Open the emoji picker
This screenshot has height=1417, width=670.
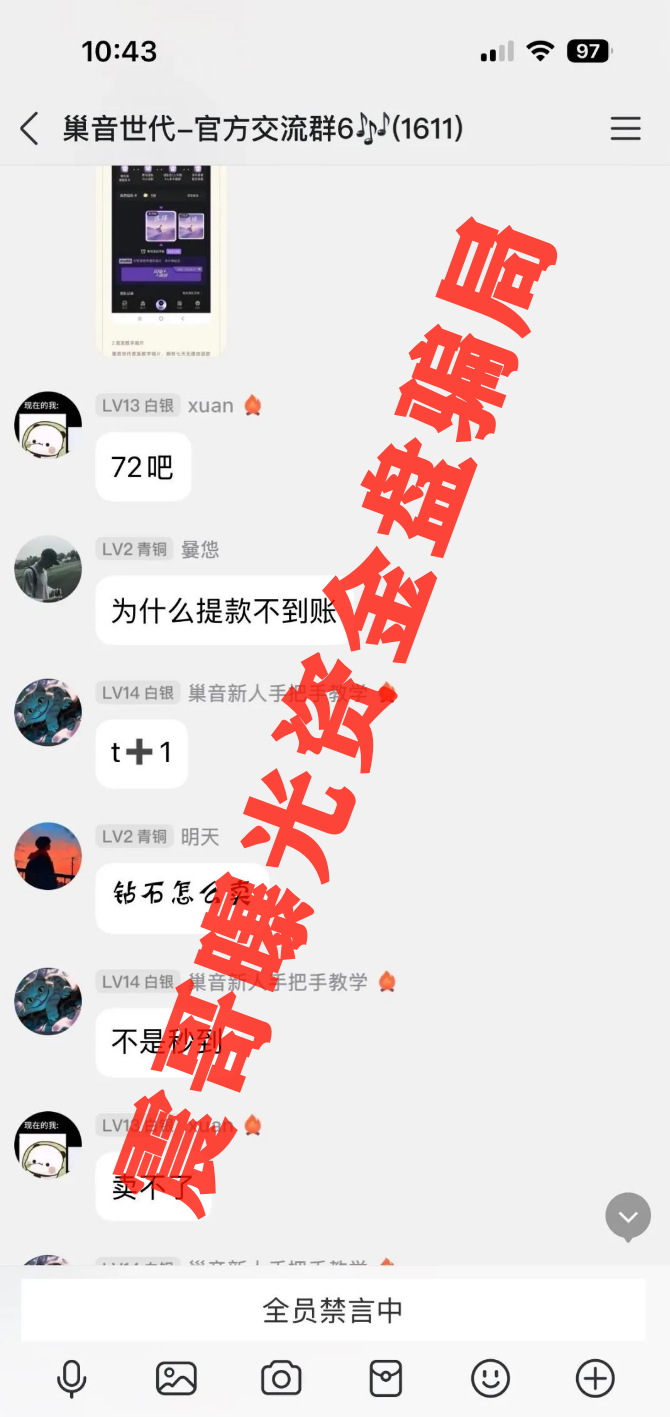click(490, 1379)
